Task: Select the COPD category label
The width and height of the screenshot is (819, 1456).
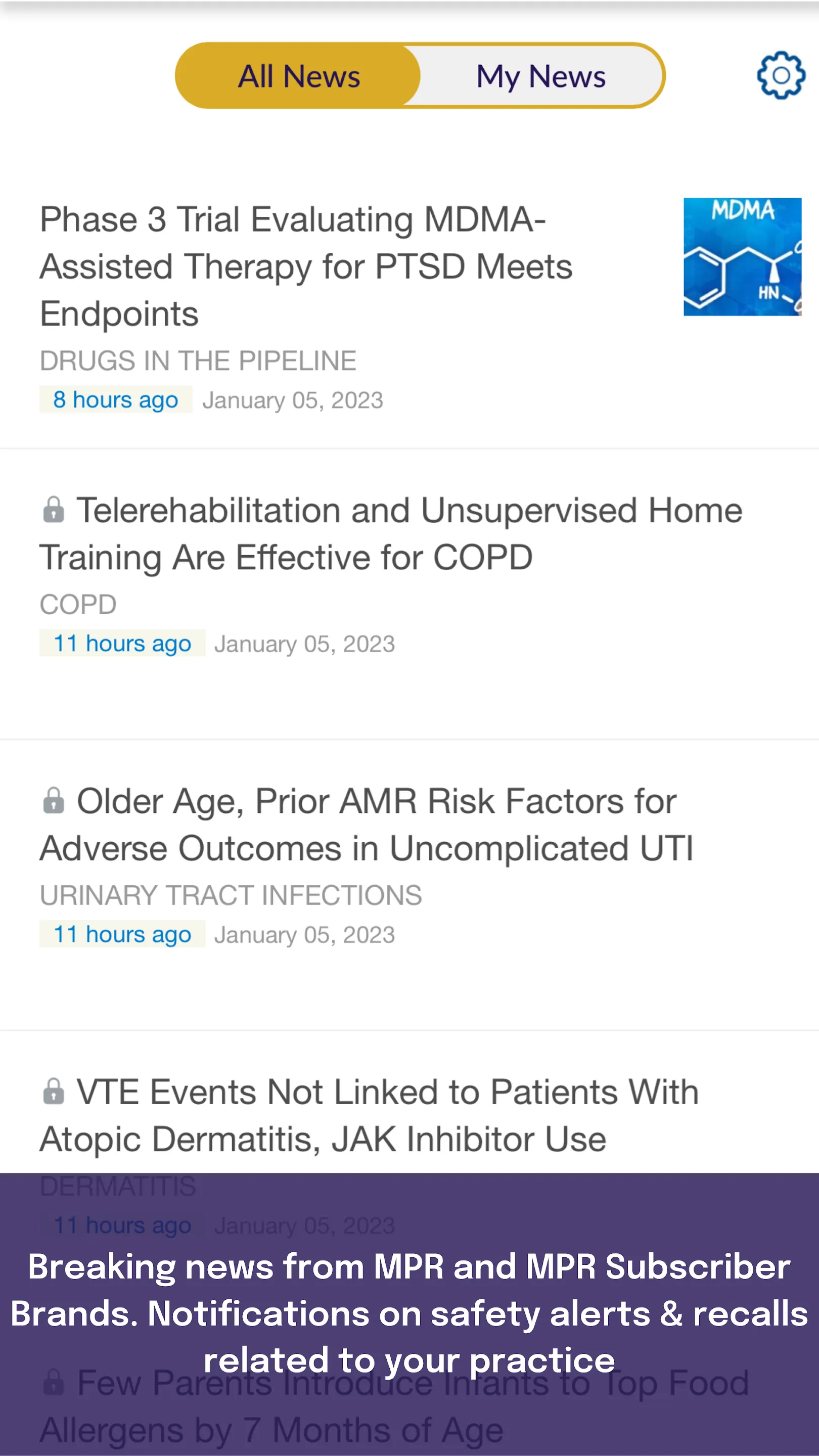Action: pyautogui.click(x=78, y=604)
